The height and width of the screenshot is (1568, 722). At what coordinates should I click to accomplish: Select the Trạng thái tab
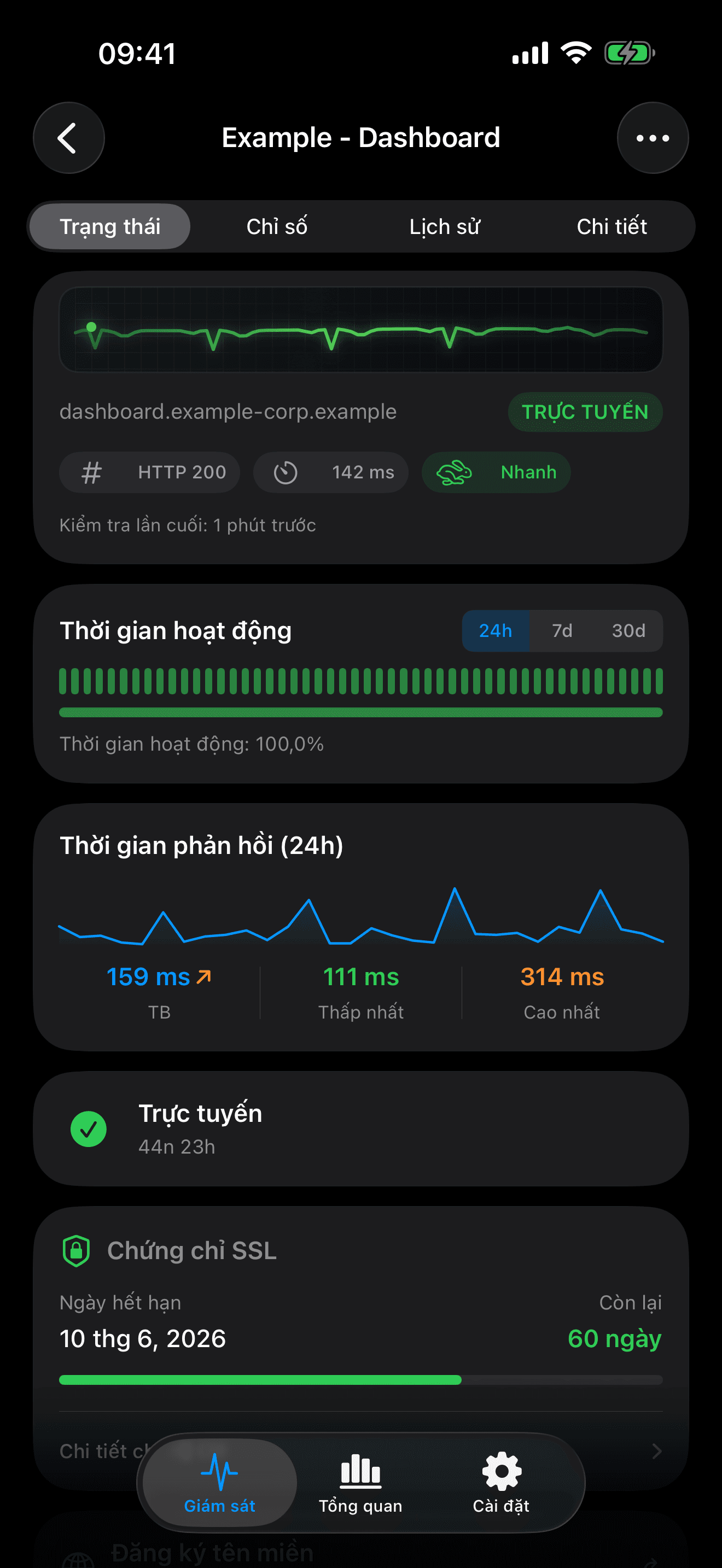coord(110,226)
